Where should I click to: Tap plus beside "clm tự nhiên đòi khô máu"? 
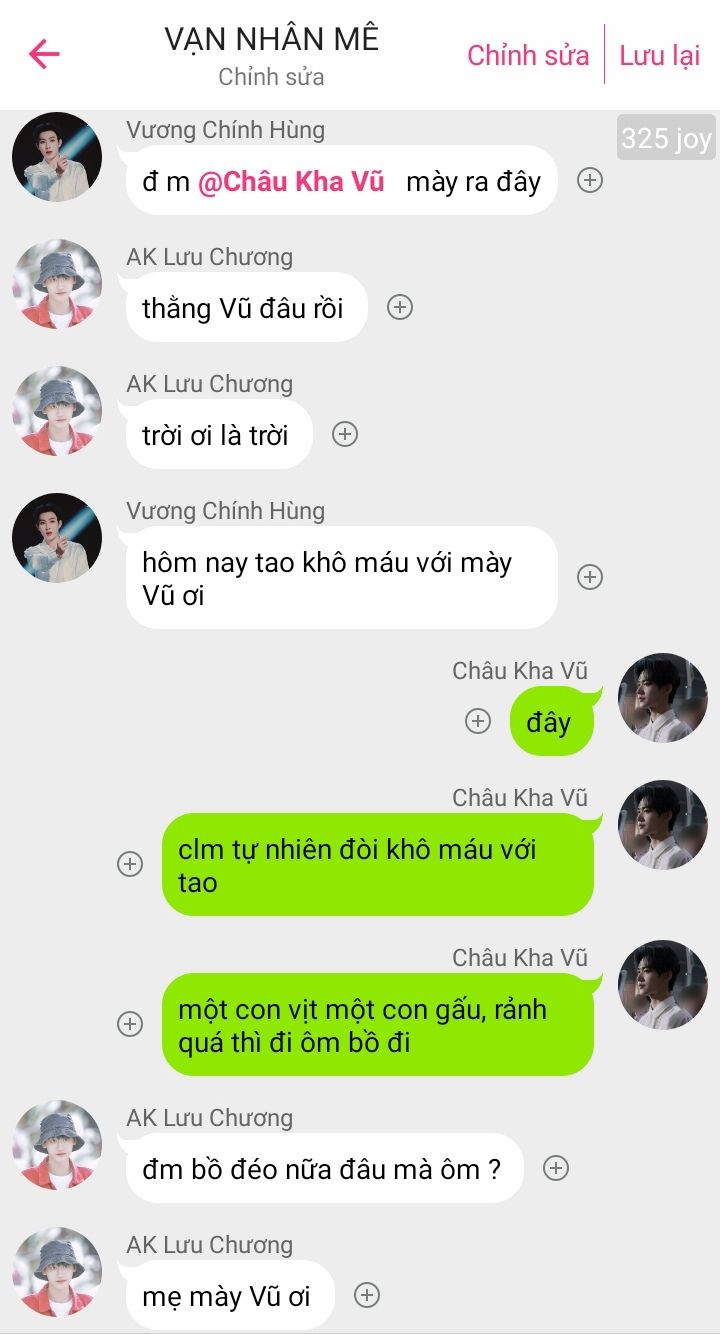[x=130, y=865]
